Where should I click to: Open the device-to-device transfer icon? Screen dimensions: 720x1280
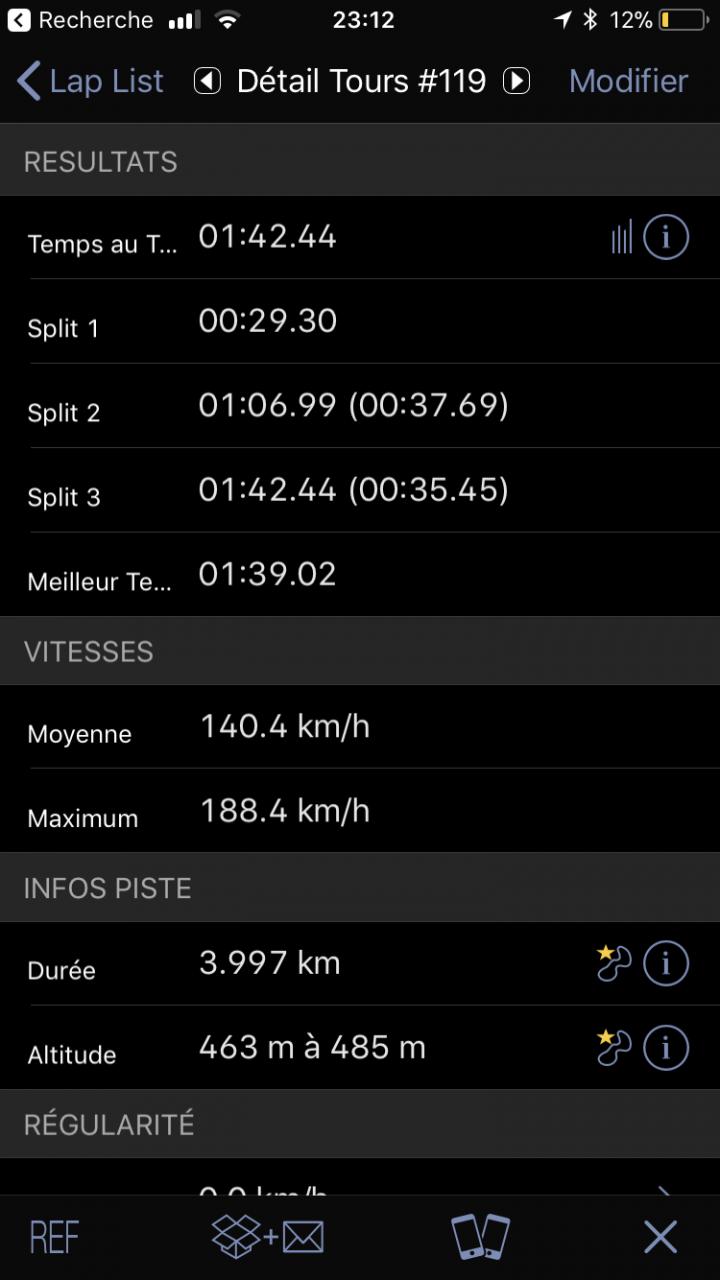tap(481, 1237)
